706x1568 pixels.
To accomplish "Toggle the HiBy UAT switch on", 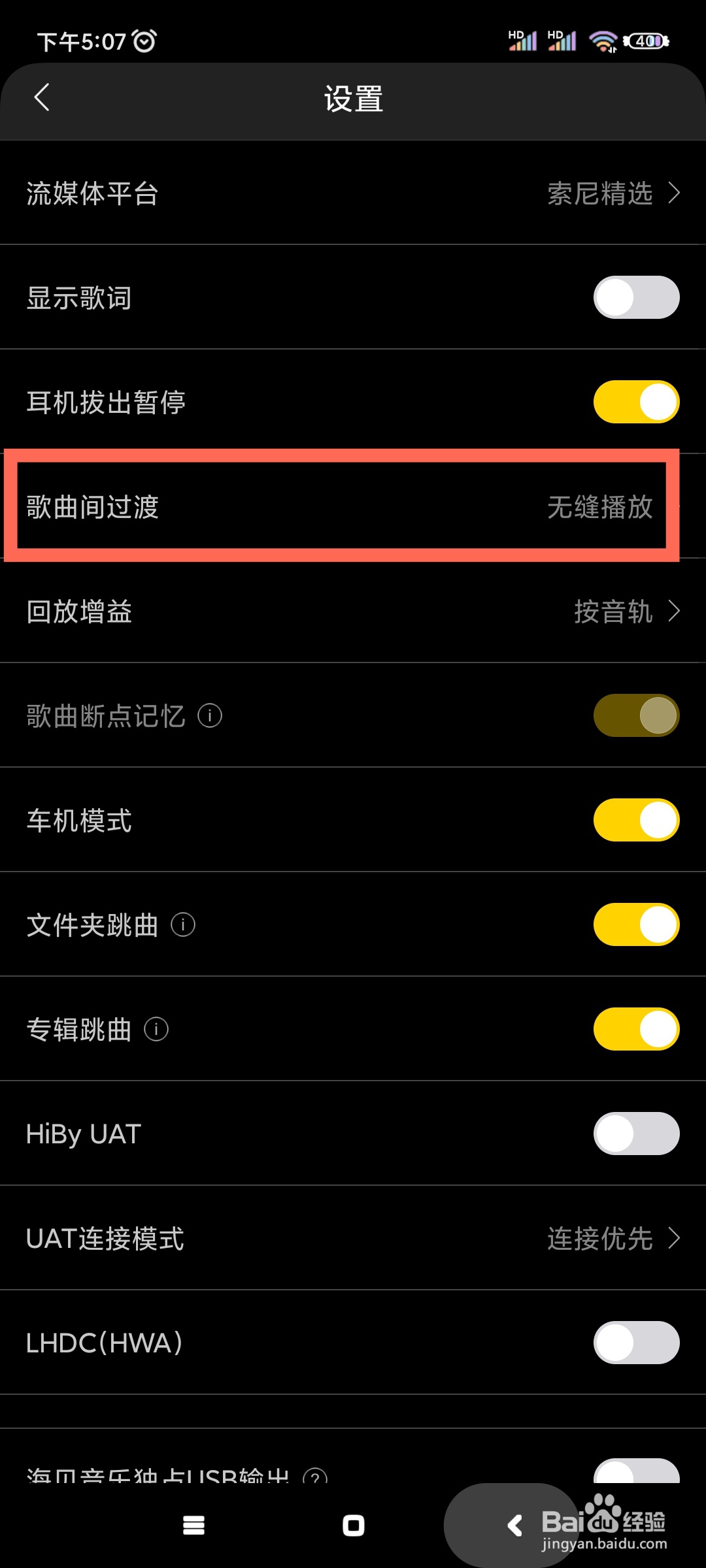I will [635, 1134].
